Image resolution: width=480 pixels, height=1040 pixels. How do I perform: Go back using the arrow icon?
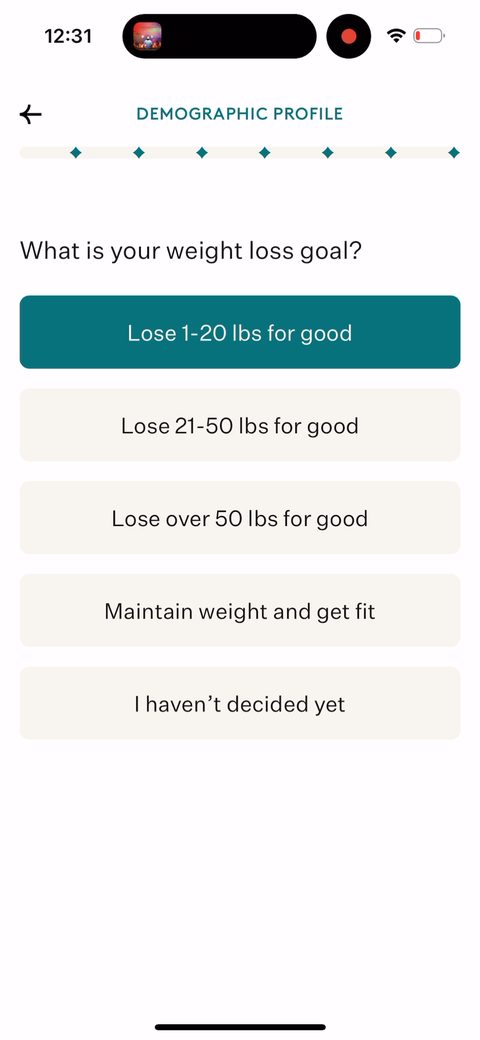(30, 114)
